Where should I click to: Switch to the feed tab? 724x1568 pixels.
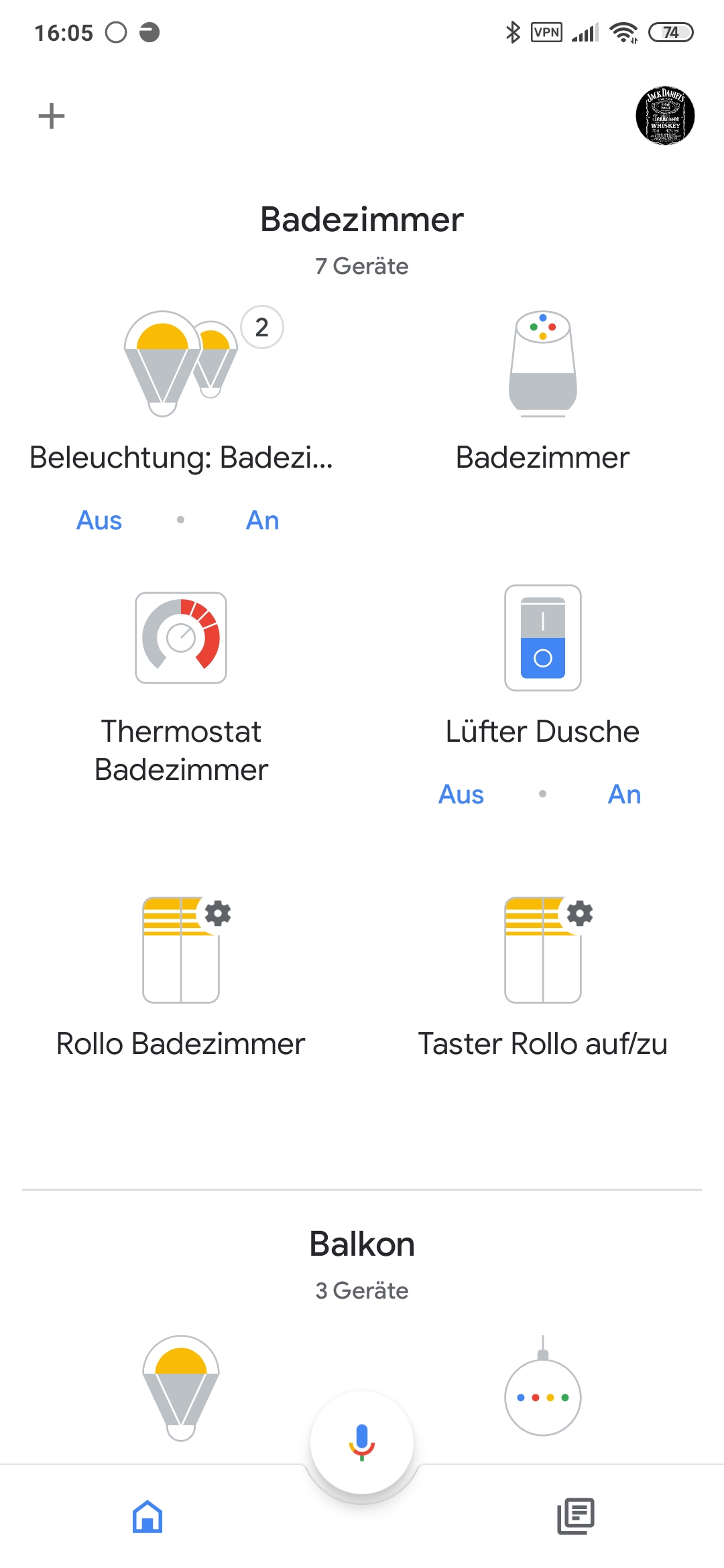click(x=576, y=1516)
